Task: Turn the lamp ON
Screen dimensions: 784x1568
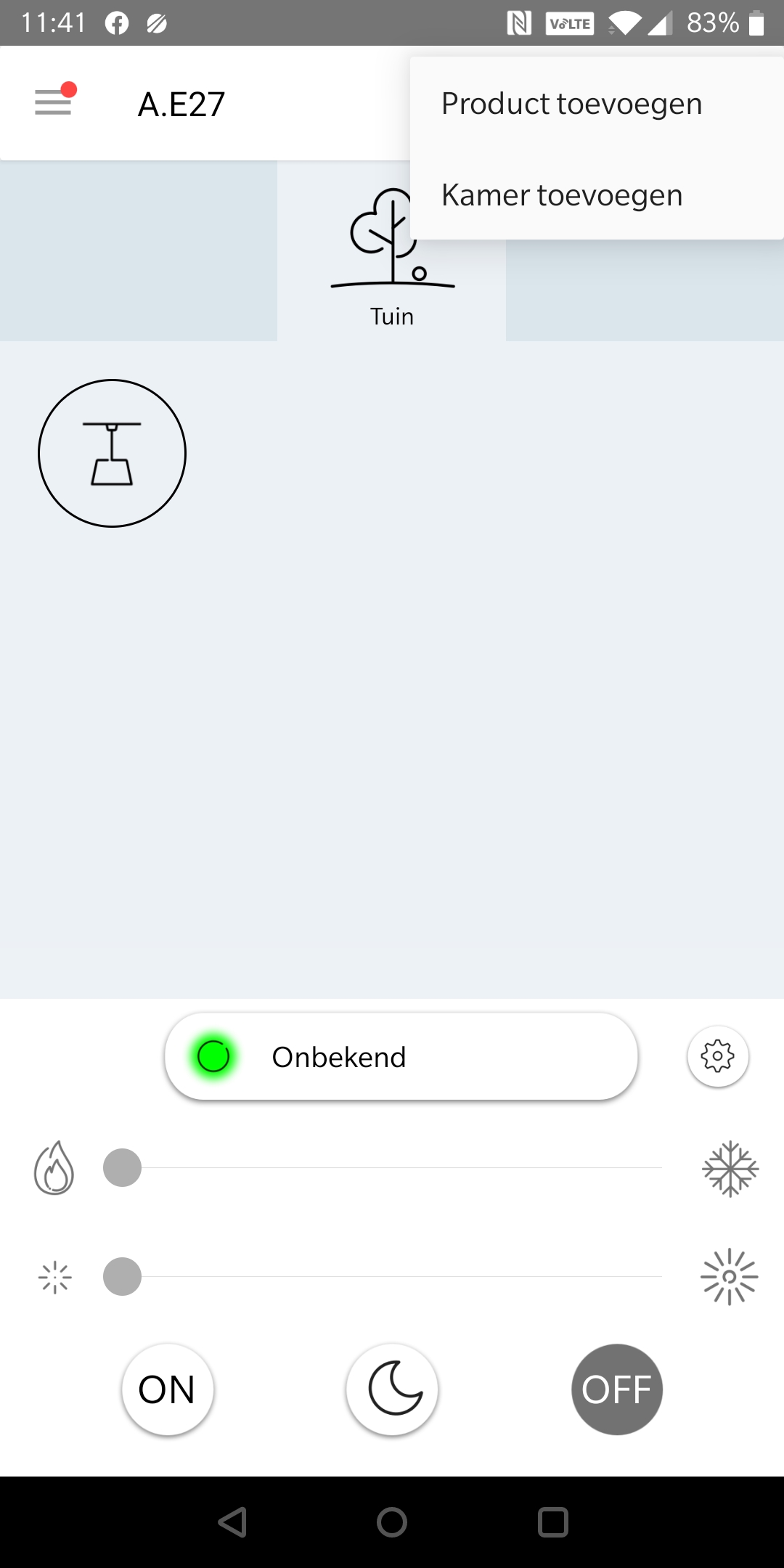Action: [167, 1389]
